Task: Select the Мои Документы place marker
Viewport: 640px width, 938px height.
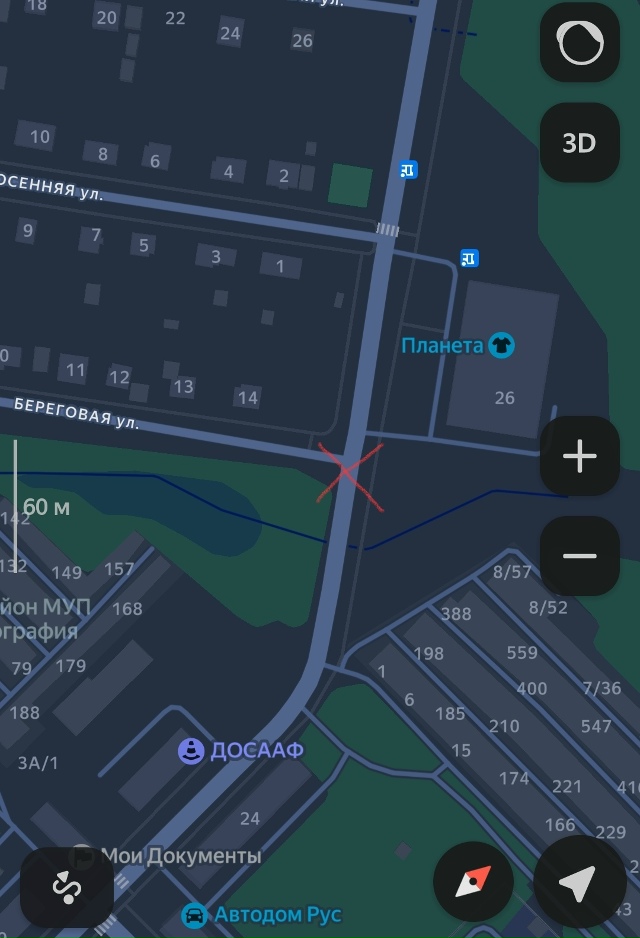Action: [x=84, y=856]
